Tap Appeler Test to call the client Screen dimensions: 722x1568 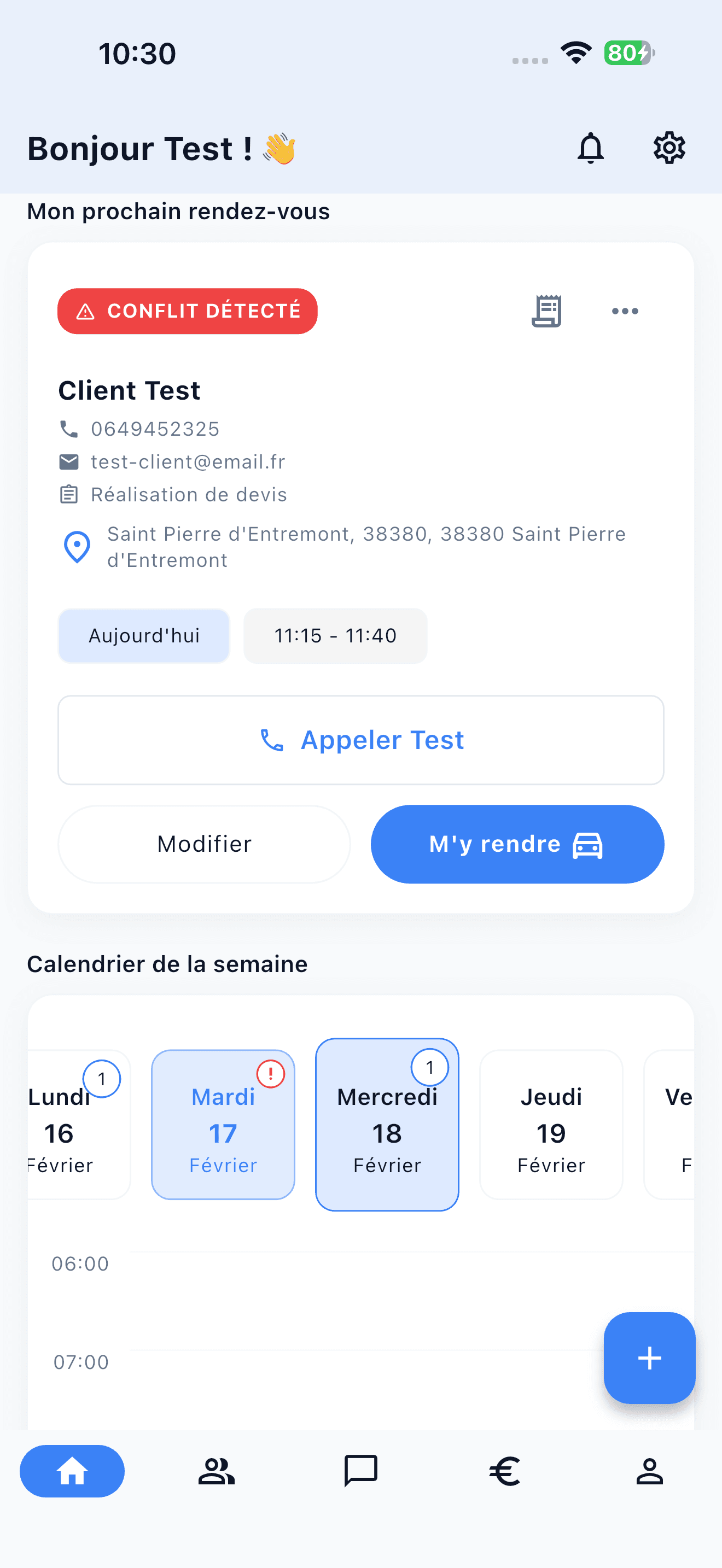361,740
